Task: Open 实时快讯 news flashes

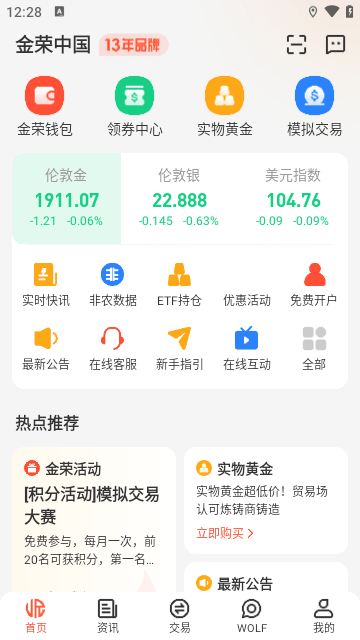Action: pos(46,285)
